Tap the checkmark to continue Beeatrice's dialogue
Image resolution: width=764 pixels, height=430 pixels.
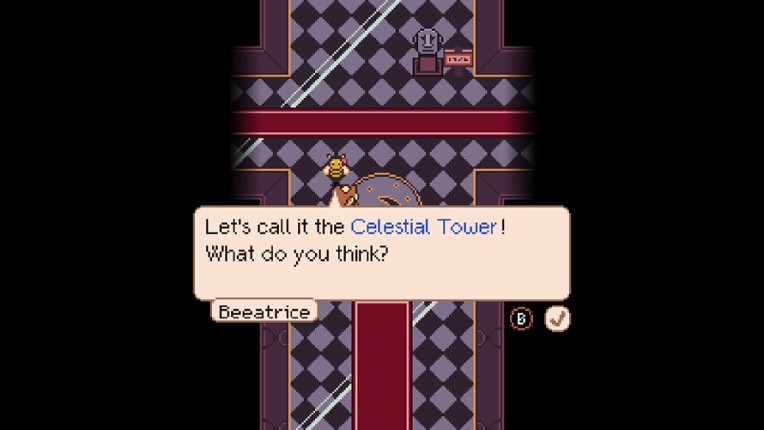557,319
